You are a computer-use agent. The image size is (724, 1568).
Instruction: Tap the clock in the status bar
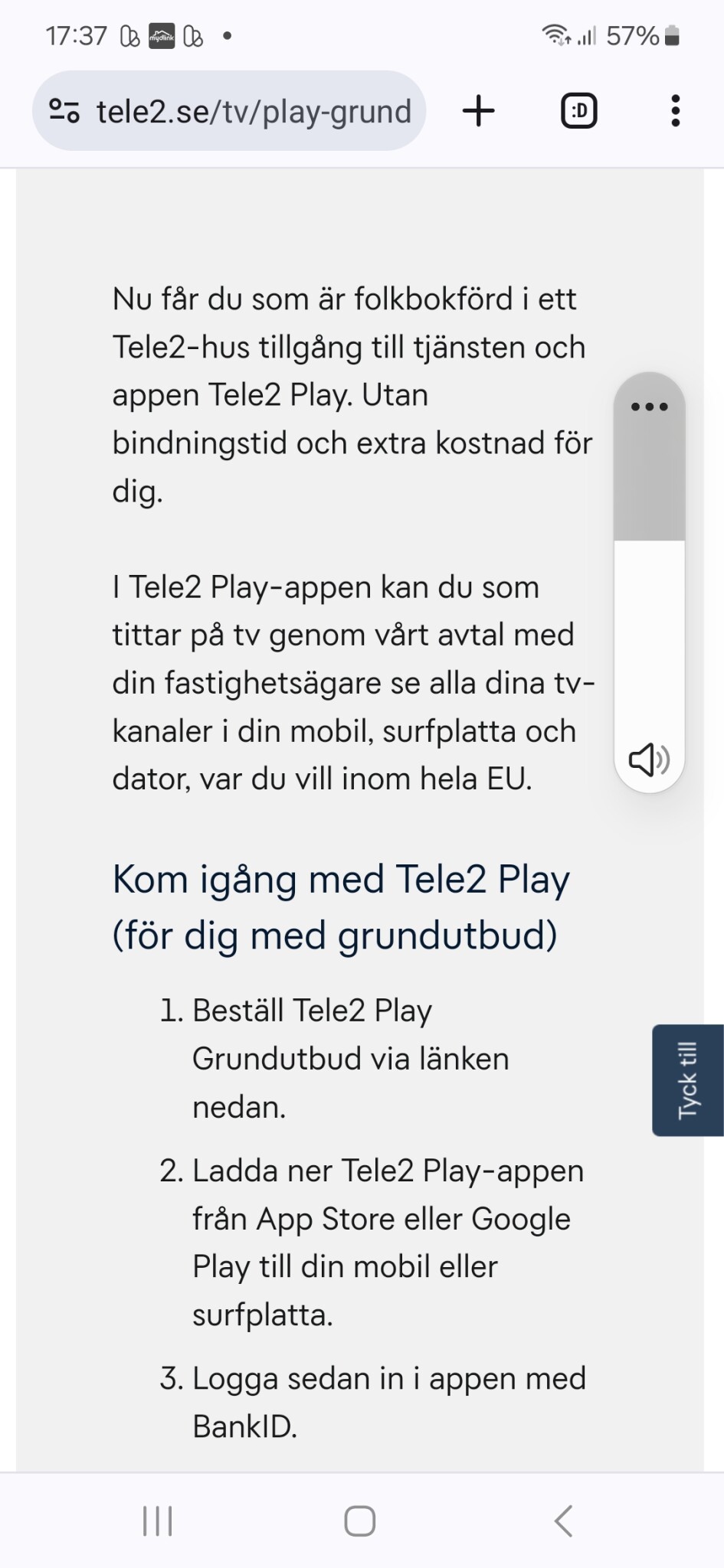click(x=77, y=34)
